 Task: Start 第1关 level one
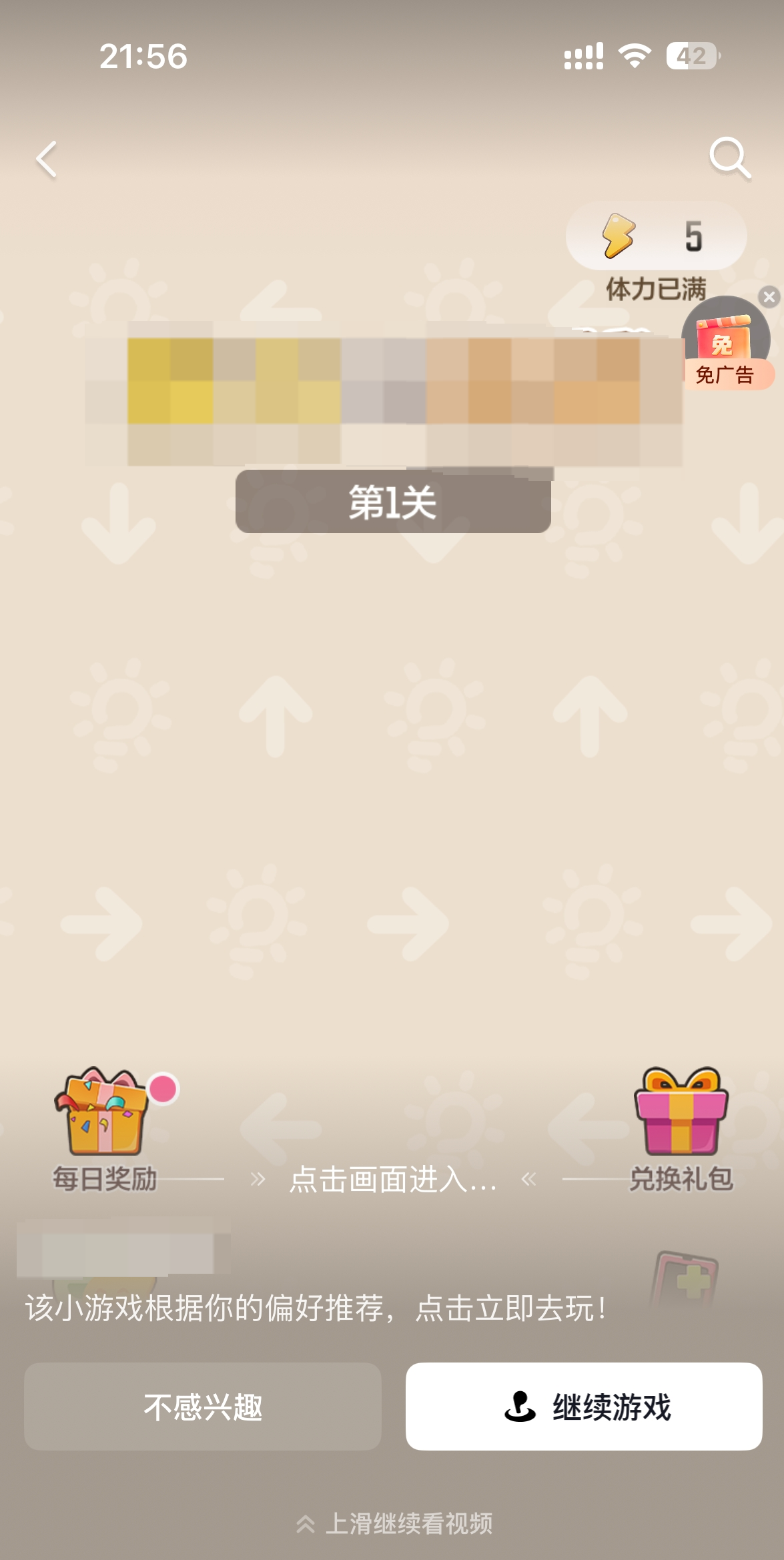click(x=393, y=502)
